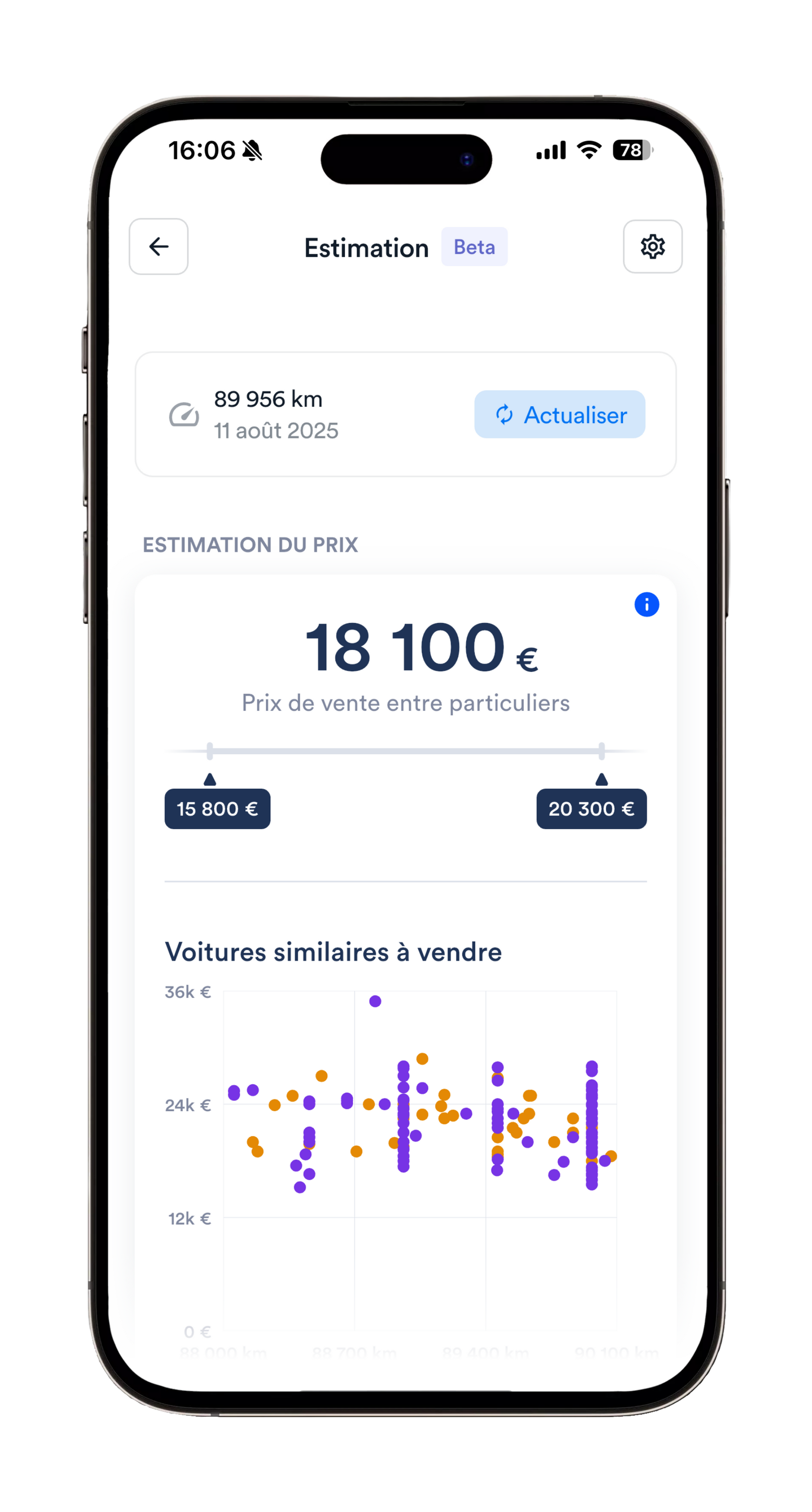Go back using the arrow button
Image resolution: width=812 pixels, height=1512 pixels.
point(159,246)
